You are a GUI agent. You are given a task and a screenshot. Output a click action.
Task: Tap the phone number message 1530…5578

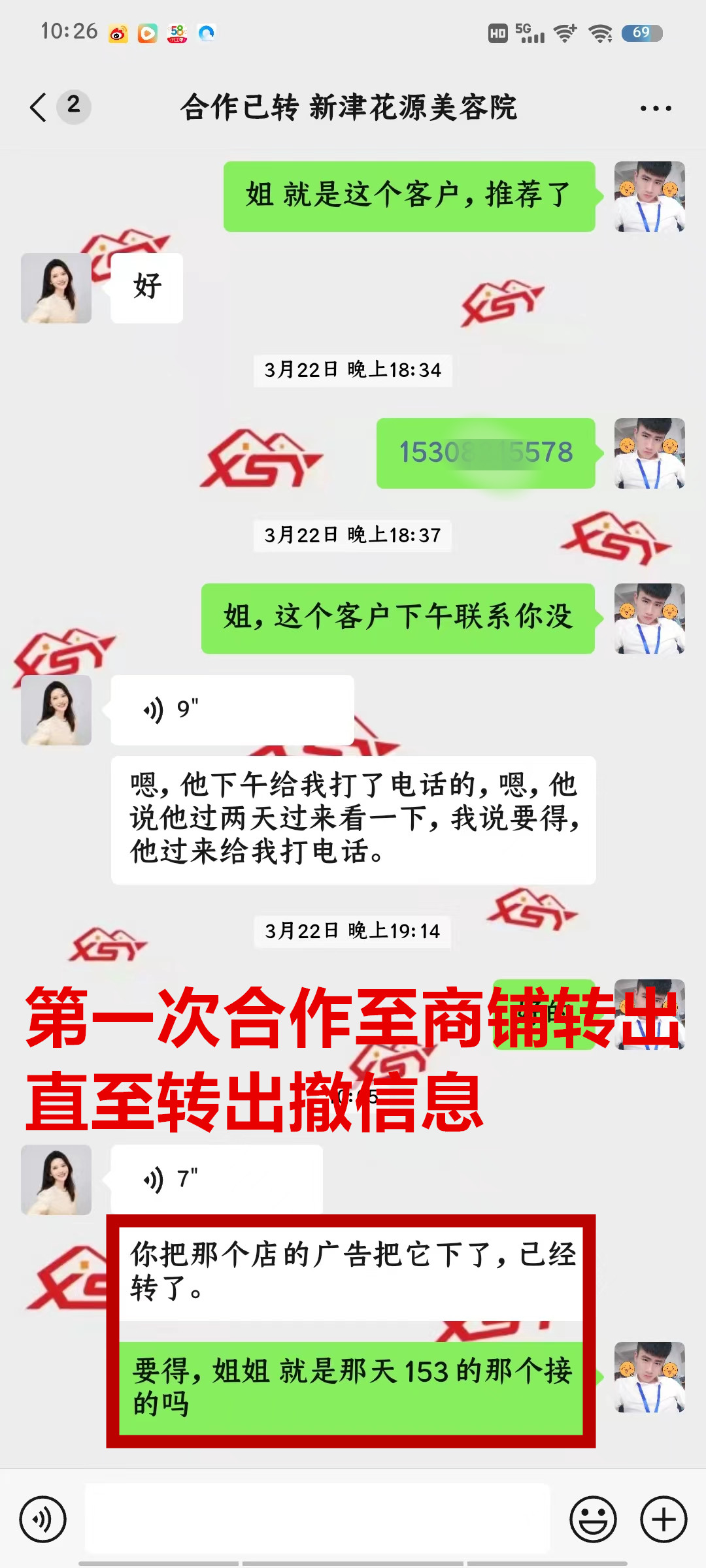[485, 453]
